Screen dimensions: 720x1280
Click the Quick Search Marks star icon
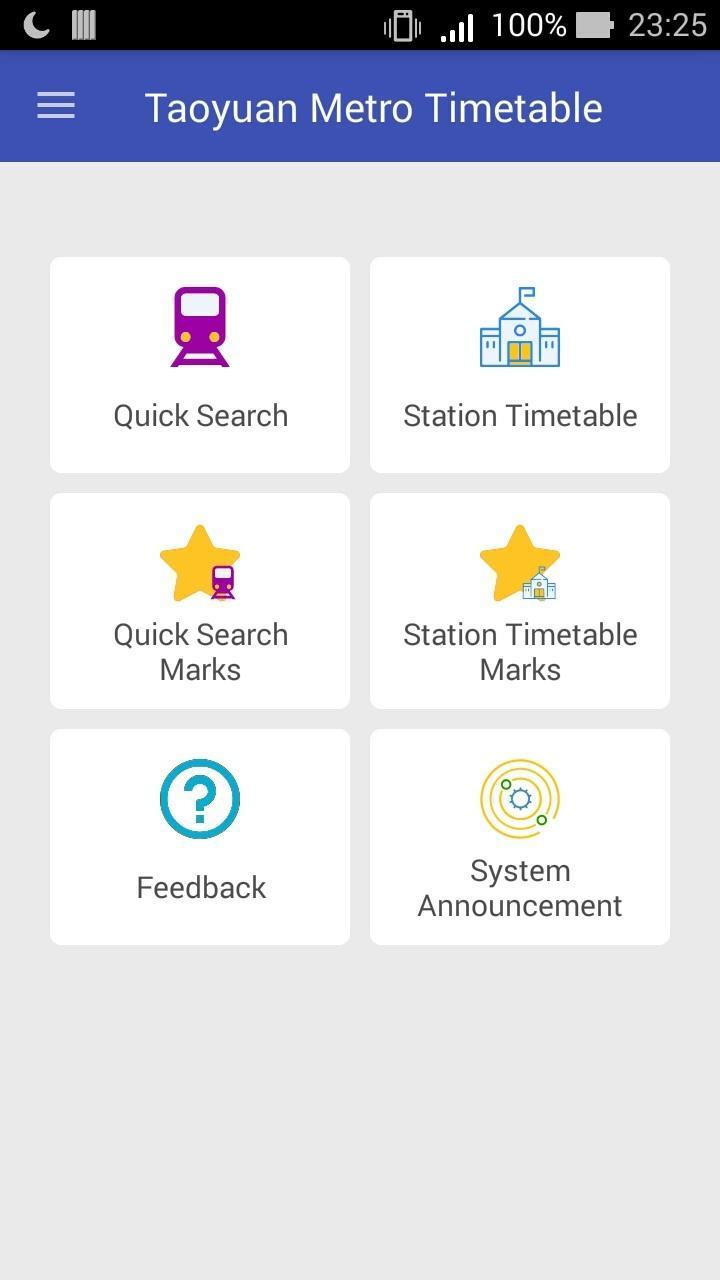click(199, 560)
